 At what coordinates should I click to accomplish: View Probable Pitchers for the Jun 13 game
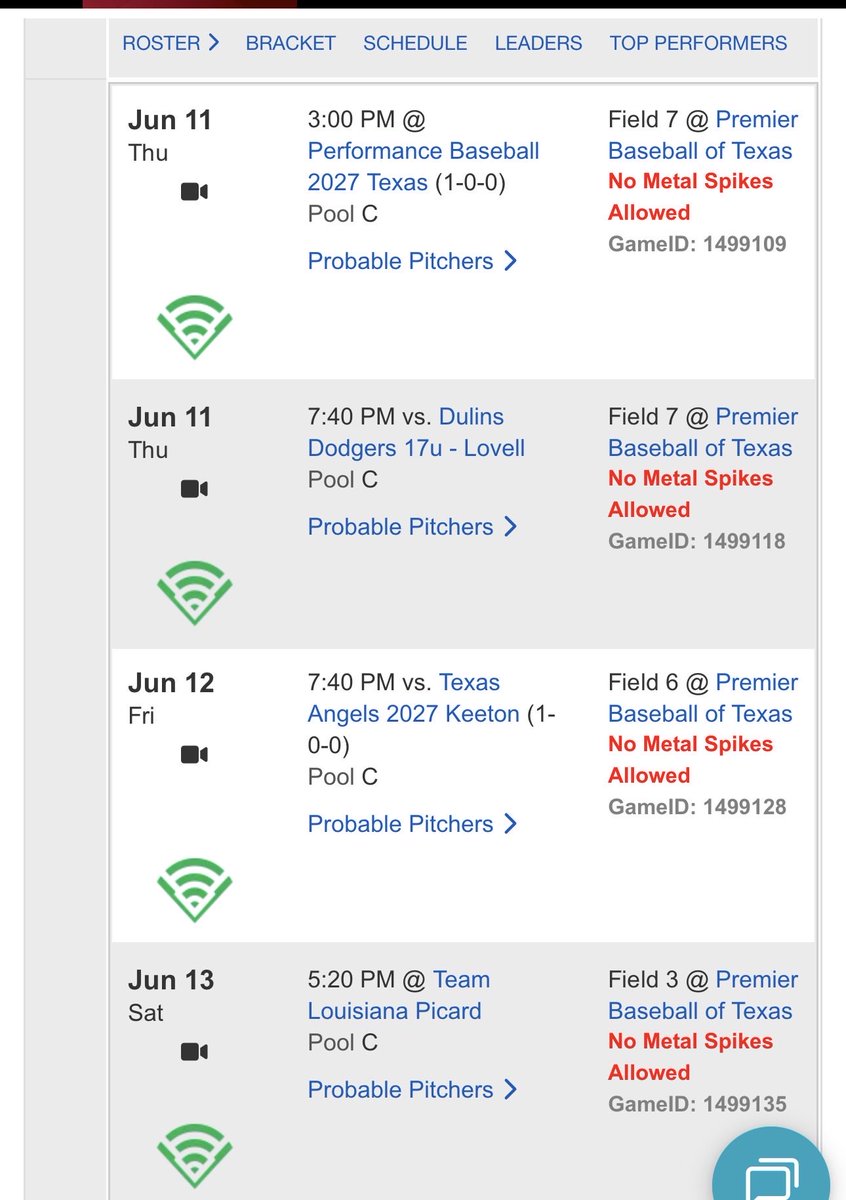[412, 1090]
